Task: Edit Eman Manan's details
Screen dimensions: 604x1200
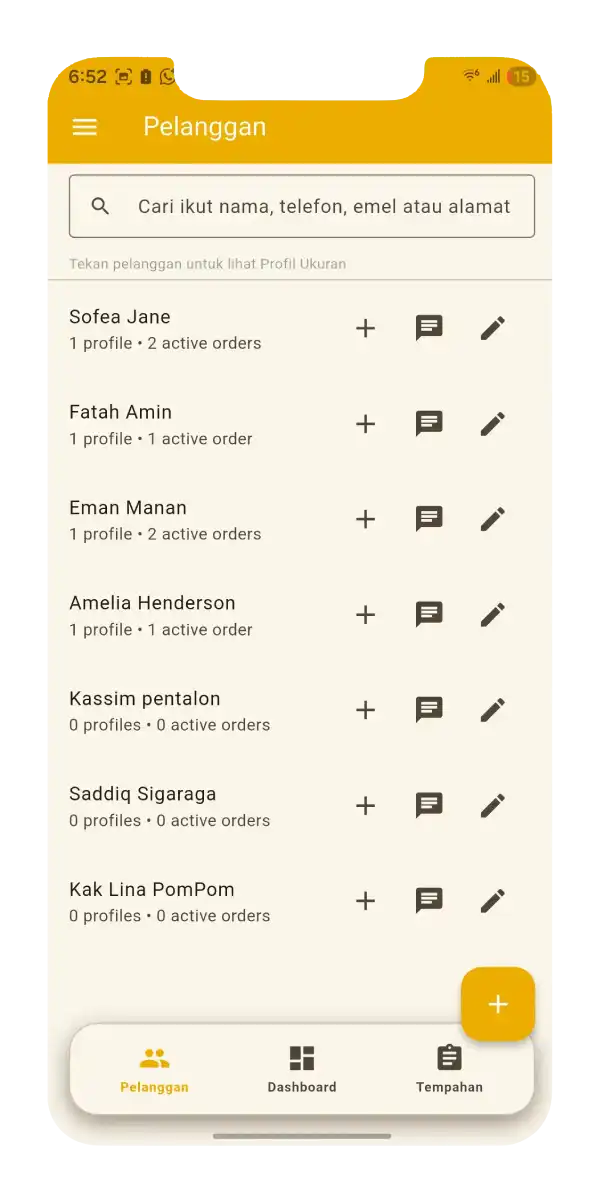Action: (x=492, y=519)
